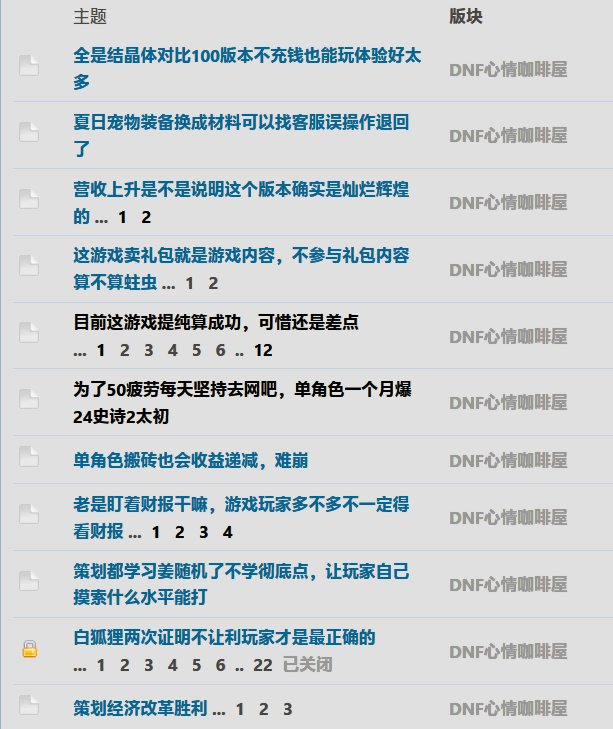613x729 pixels.
Task: Open thread 夏日宠物装备换成材料可以找客服误操作退回了
Action: pos(241,122)
